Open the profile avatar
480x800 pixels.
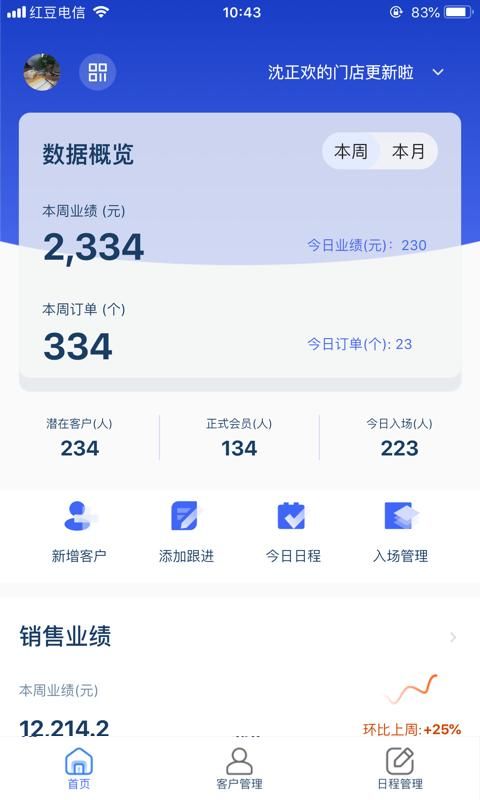42,72
